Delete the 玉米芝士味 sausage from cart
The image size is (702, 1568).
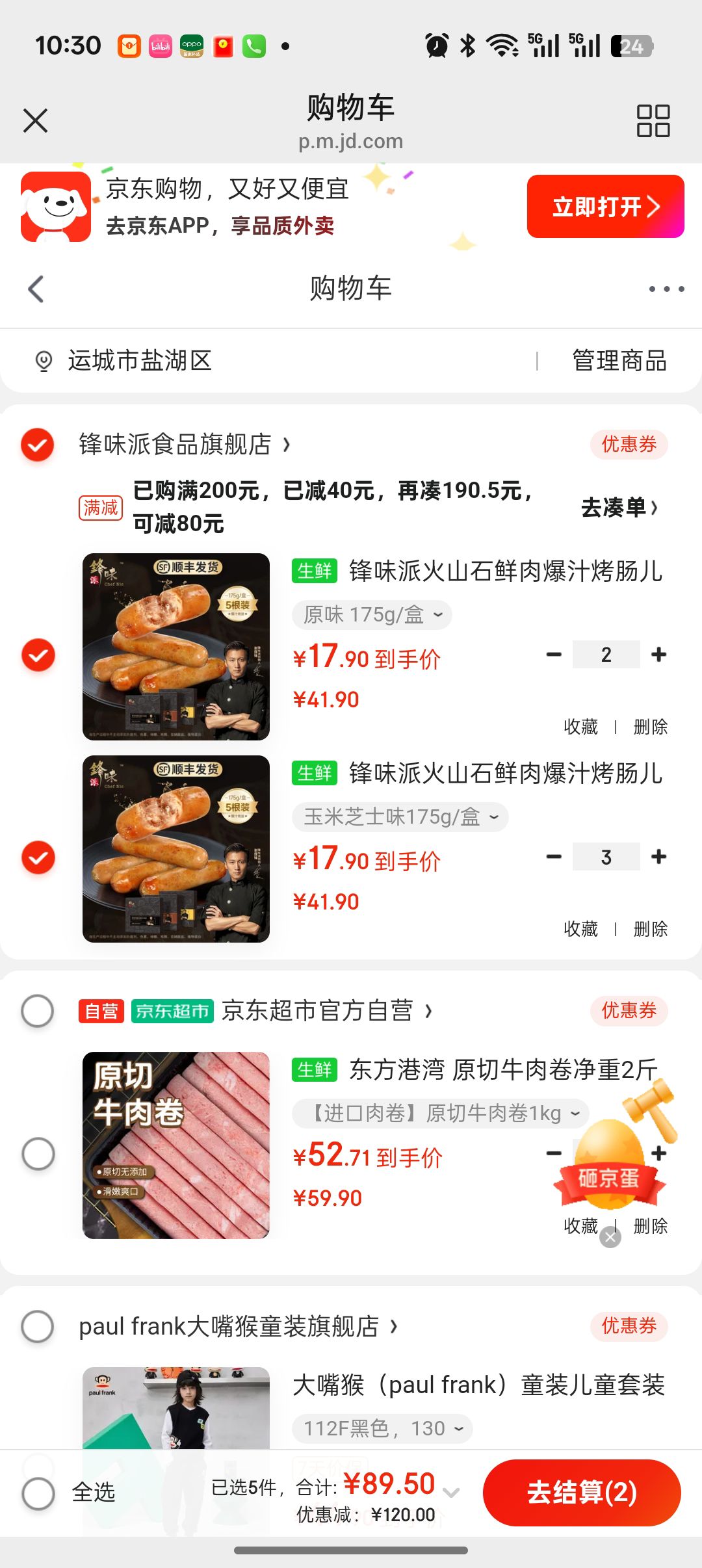(x=651, y=928)
